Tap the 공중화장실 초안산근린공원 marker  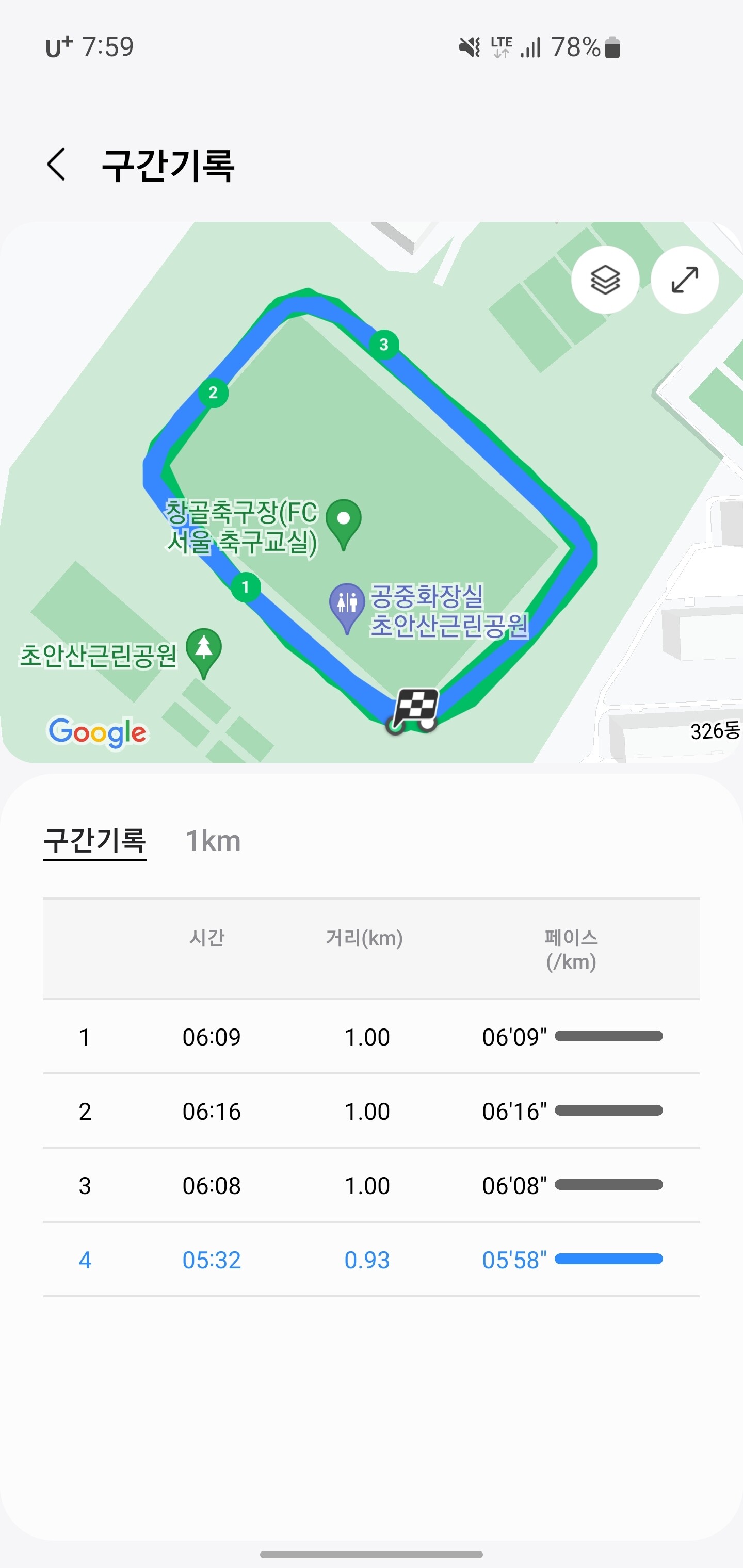(347, 608)
